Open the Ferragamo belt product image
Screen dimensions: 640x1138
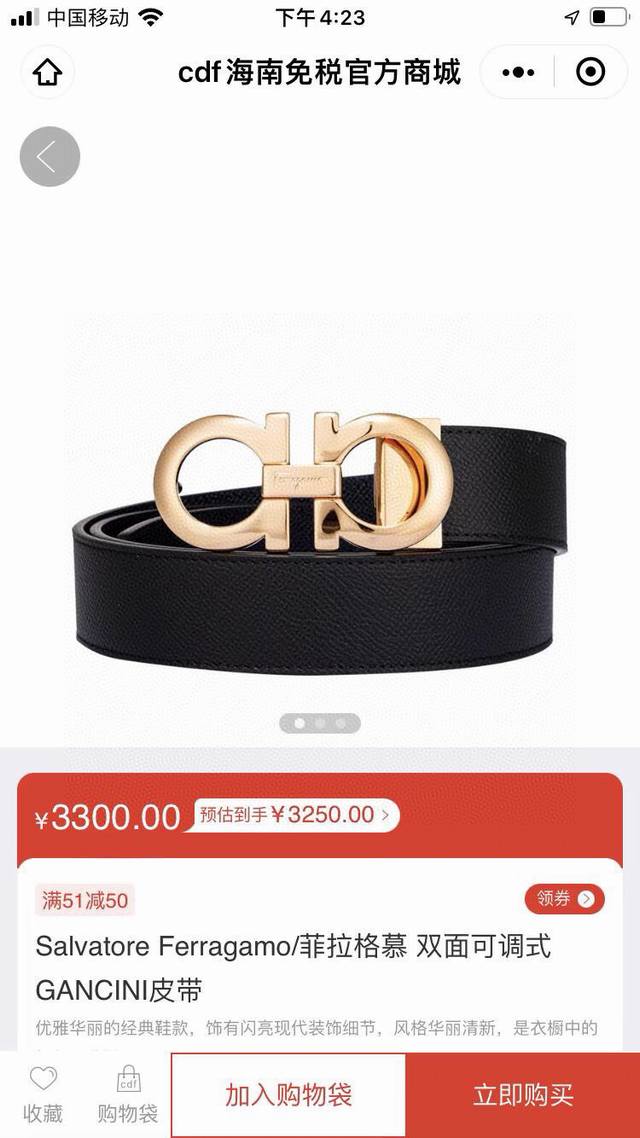pos(320,520)
